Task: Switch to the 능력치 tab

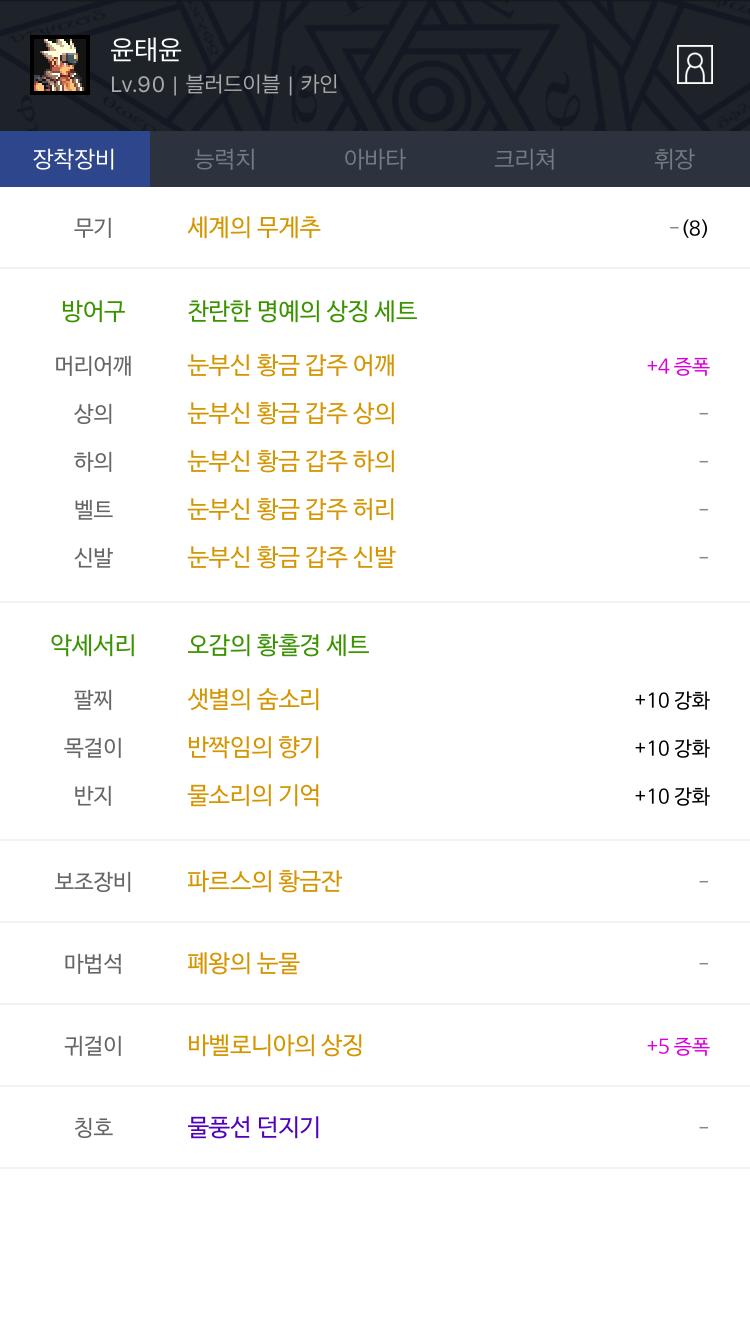Action: coord(225,159)
